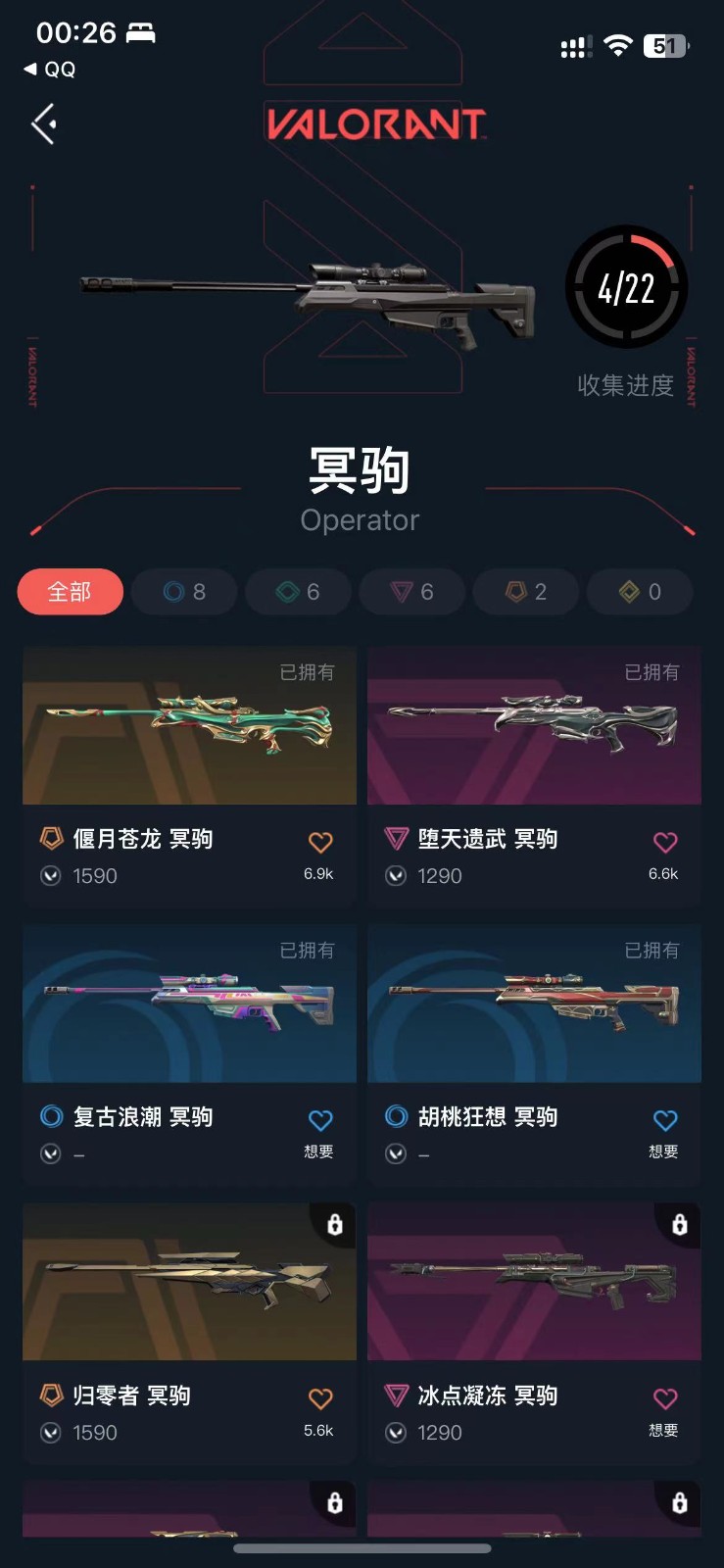
Task: Open the 复古浪潮 冥驹 skin card
Action: pyautogui.click(x=189, y=1053)
